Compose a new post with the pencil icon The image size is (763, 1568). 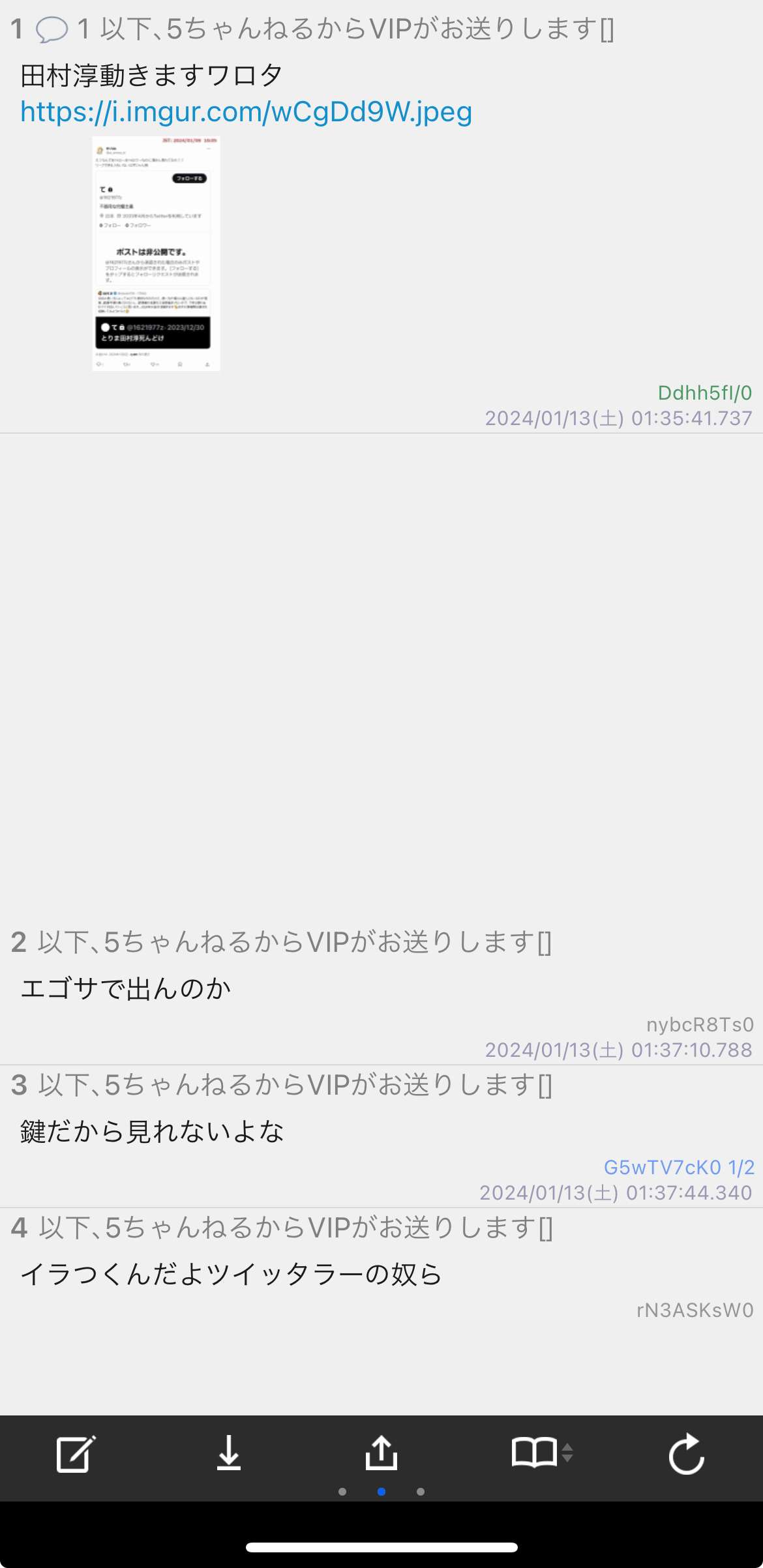click(76, 1453)
